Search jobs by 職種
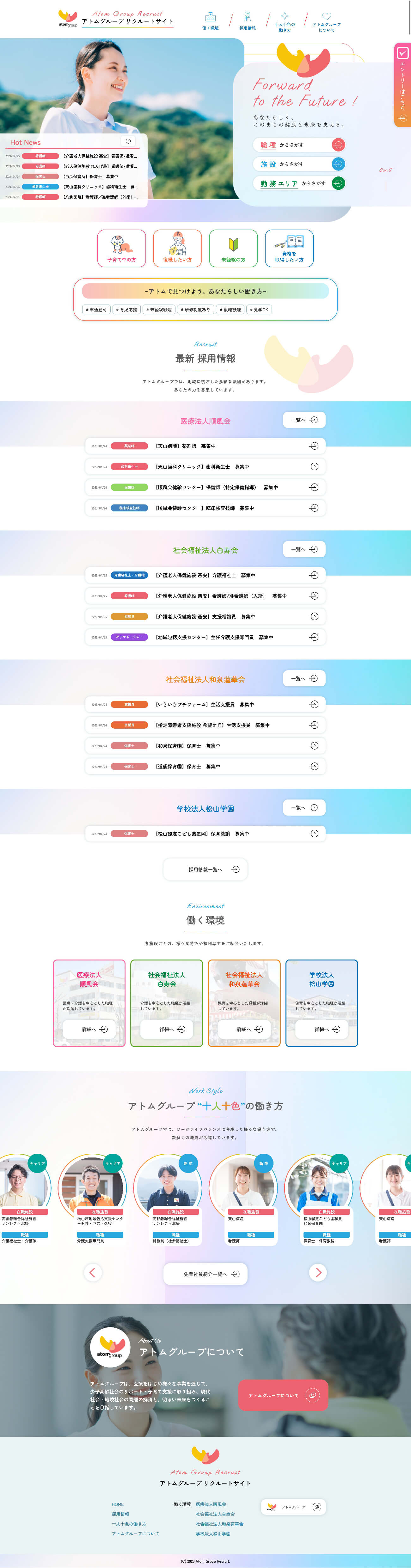The image size is (411, 1568). (299, 145)
